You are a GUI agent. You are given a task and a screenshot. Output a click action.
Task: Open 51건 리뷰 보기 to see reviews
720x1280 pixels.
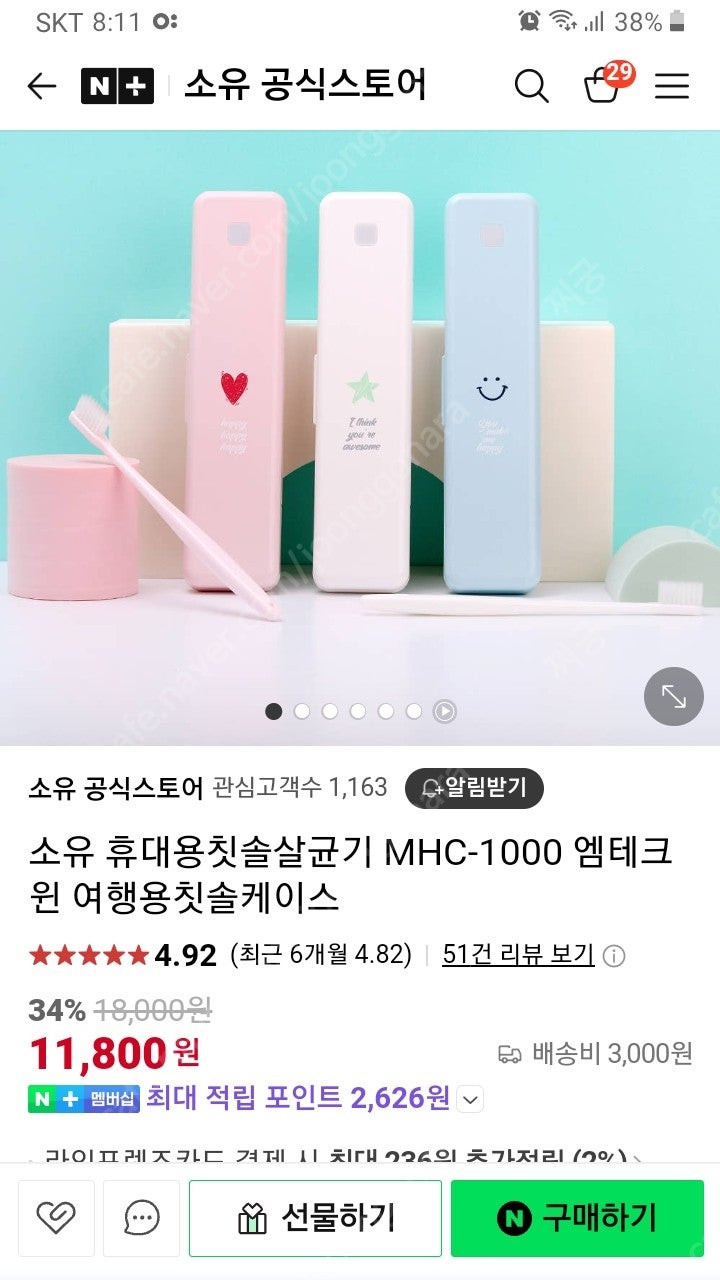(517, 957)
